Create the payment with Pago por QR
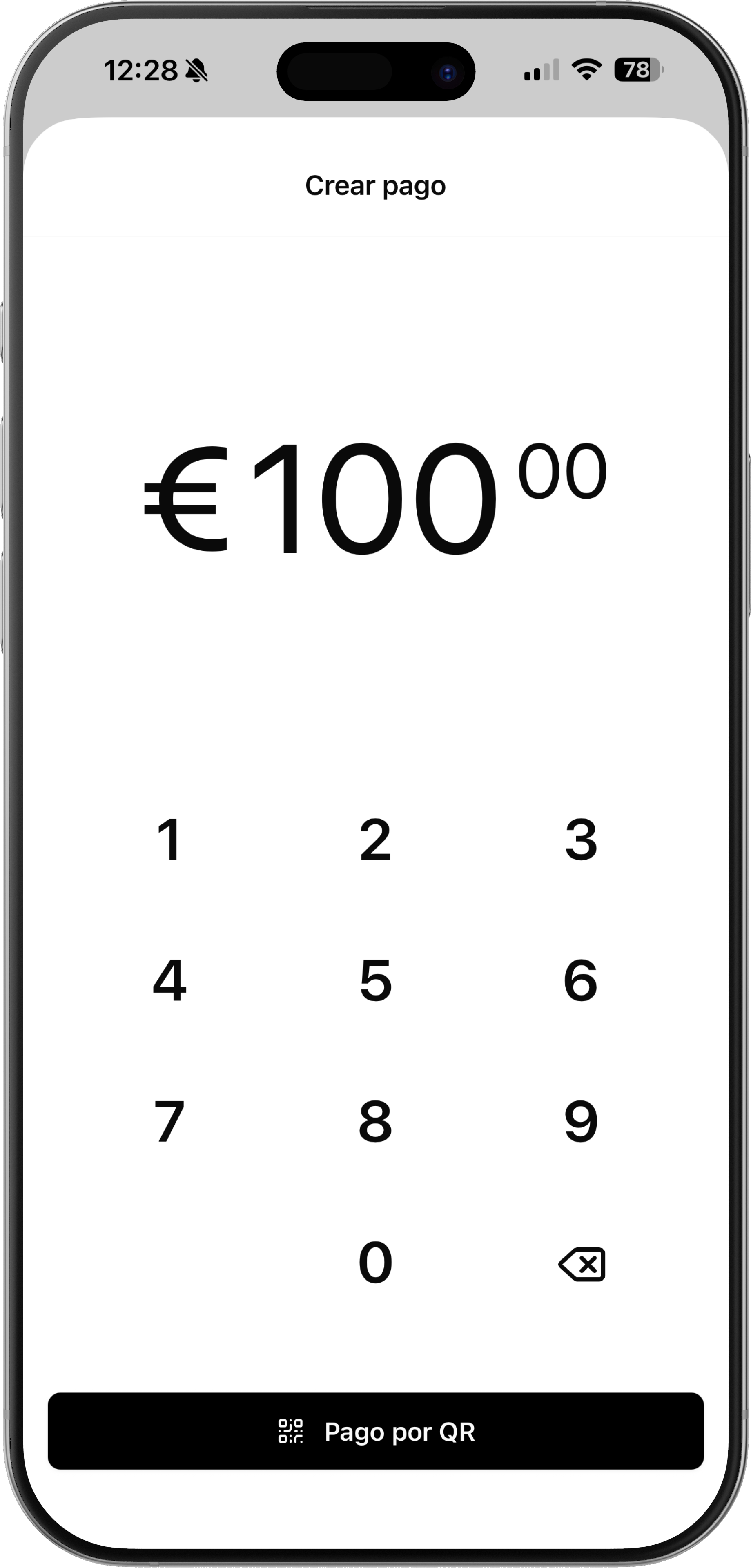Screen dimensions: 751x1568 click(376, 1432)
